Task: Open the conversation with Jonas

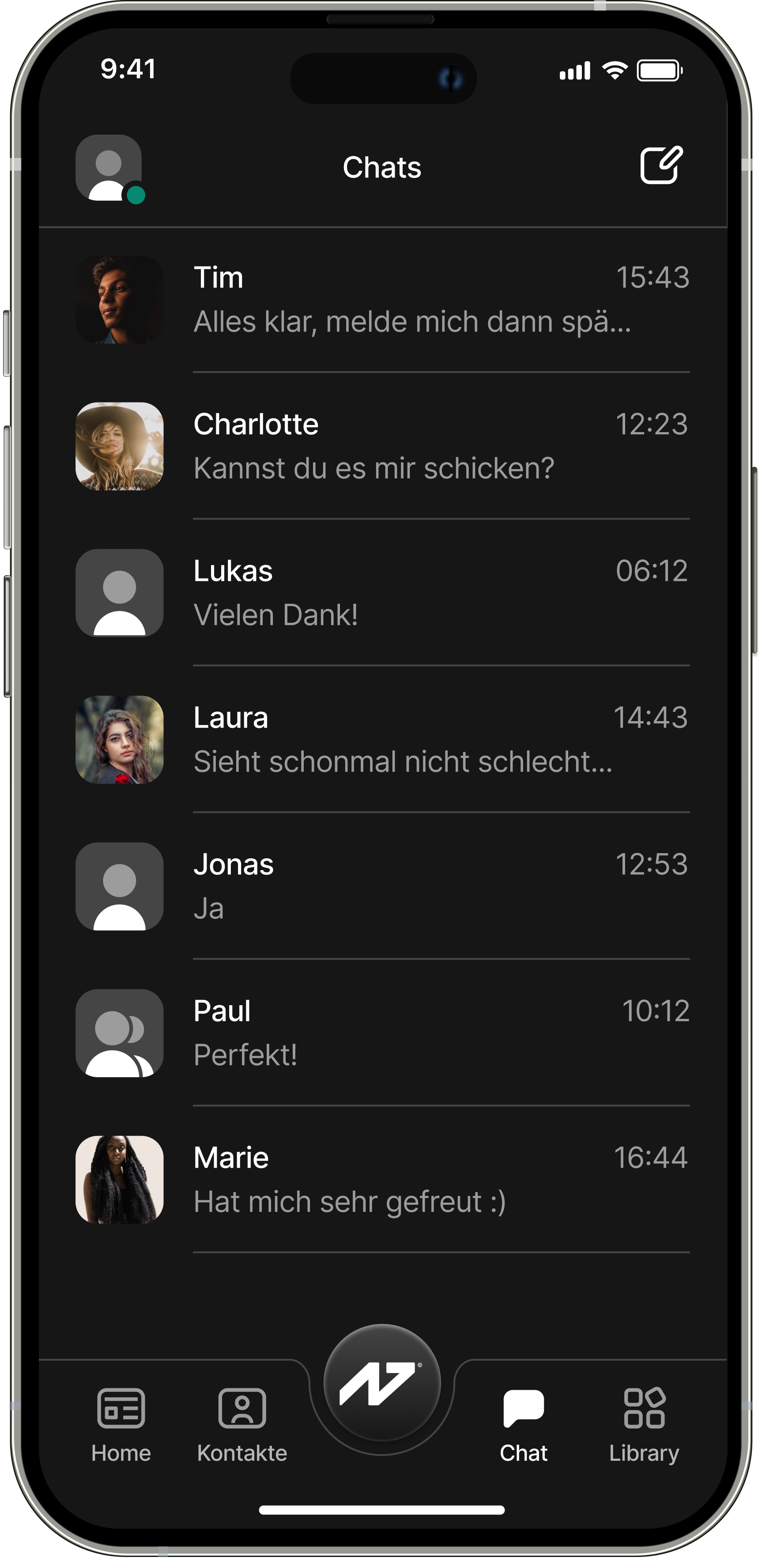Action: point(382,886)
